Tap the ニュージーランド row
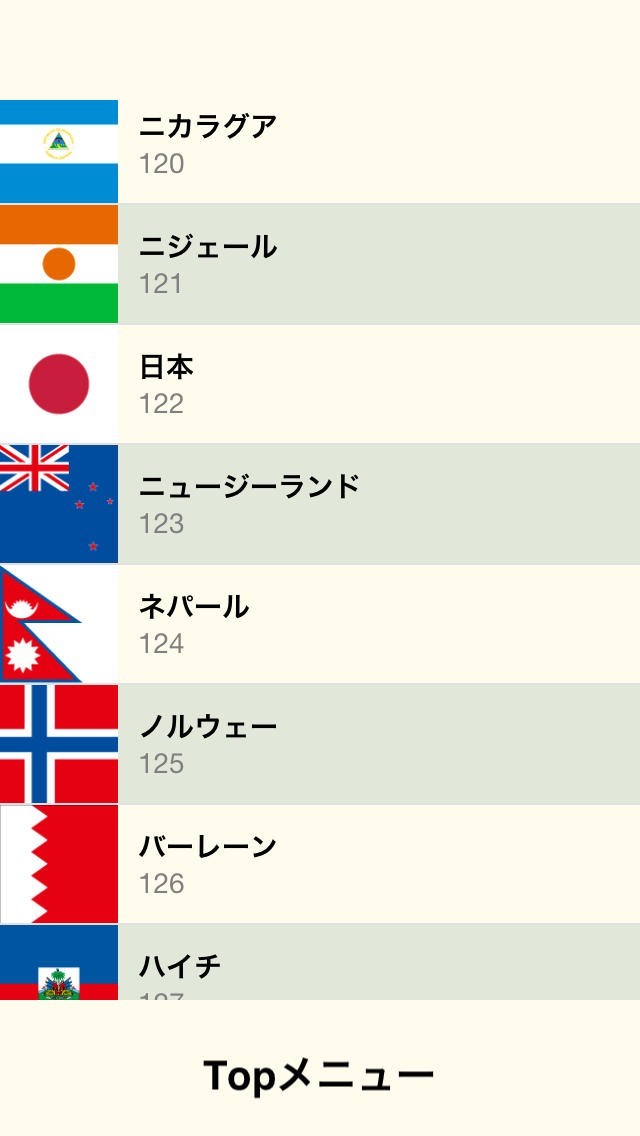640x1136 pixels. (320, 504)
